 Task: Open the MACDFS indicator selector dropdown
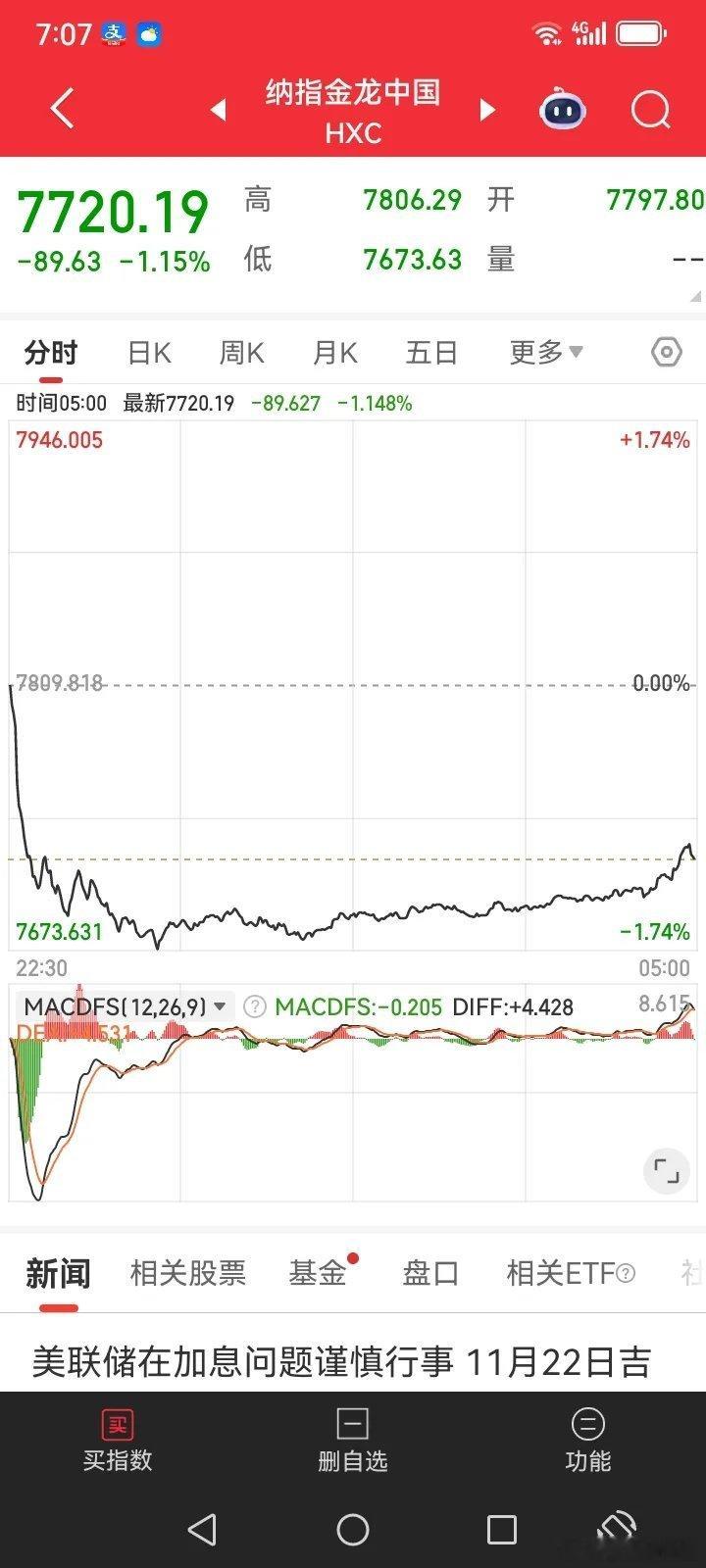(220, 1007)
